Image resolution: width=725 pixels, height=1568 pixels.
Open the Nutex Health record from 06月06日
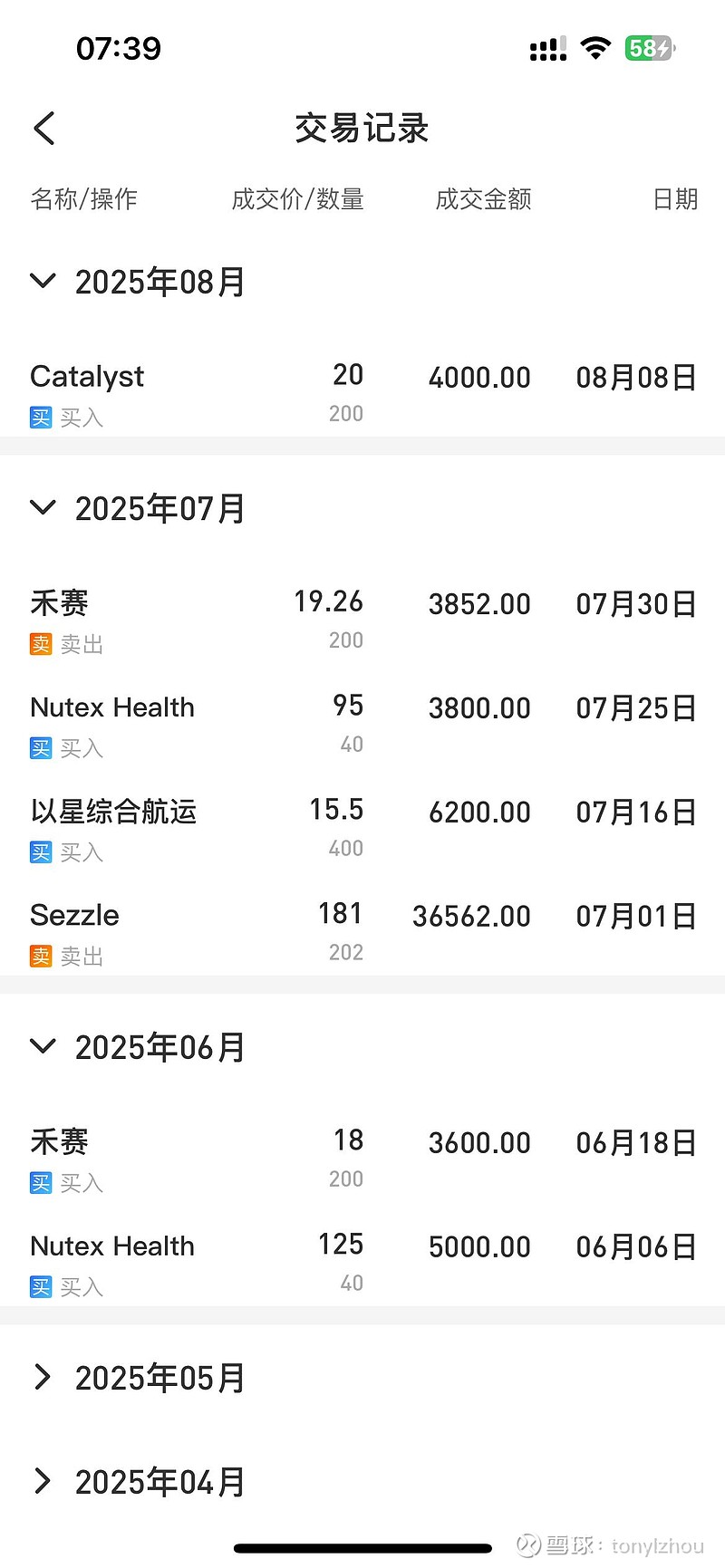tap(362, 1264)
